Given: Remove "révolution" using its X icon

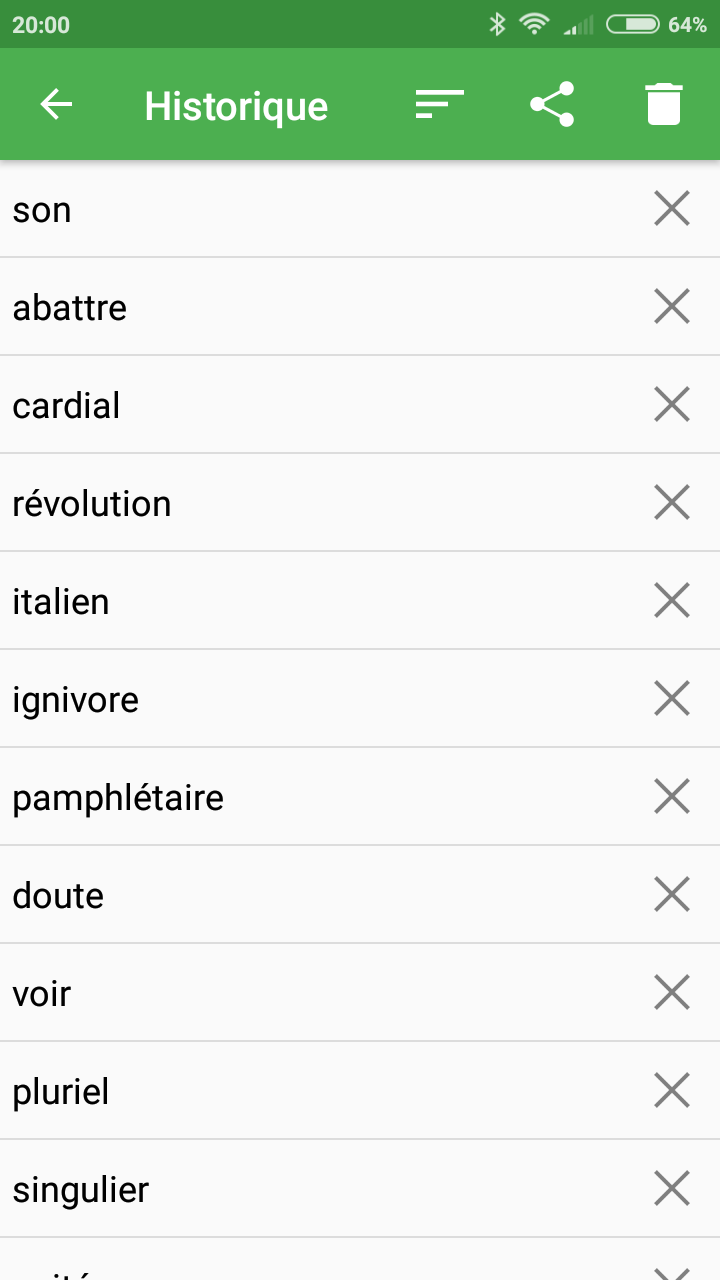Looking at the screenshot, I should tap(671, 502).
